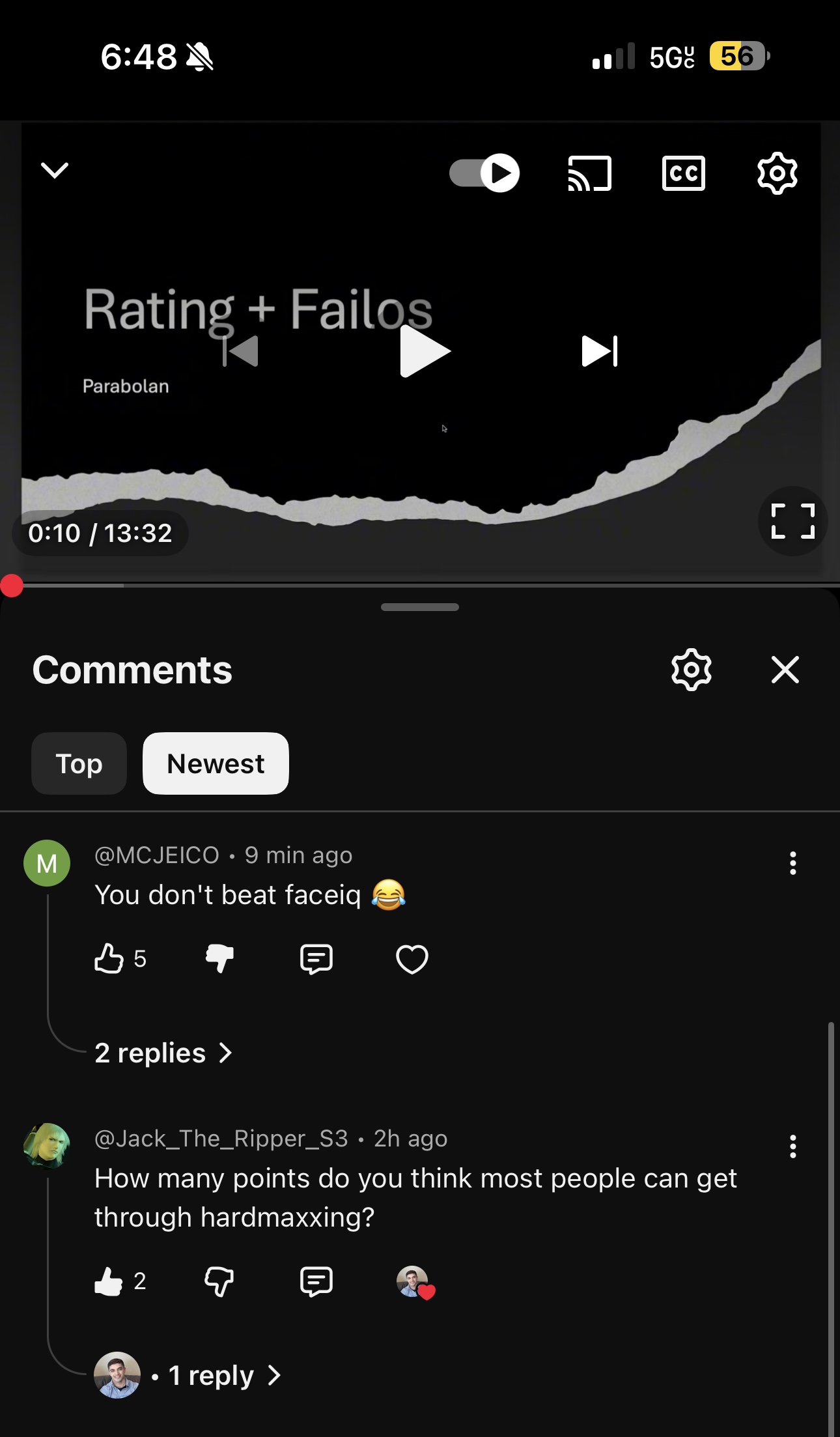840x1437 pixels.
Task: Open video player settings gear
Action: pos(777,173)
